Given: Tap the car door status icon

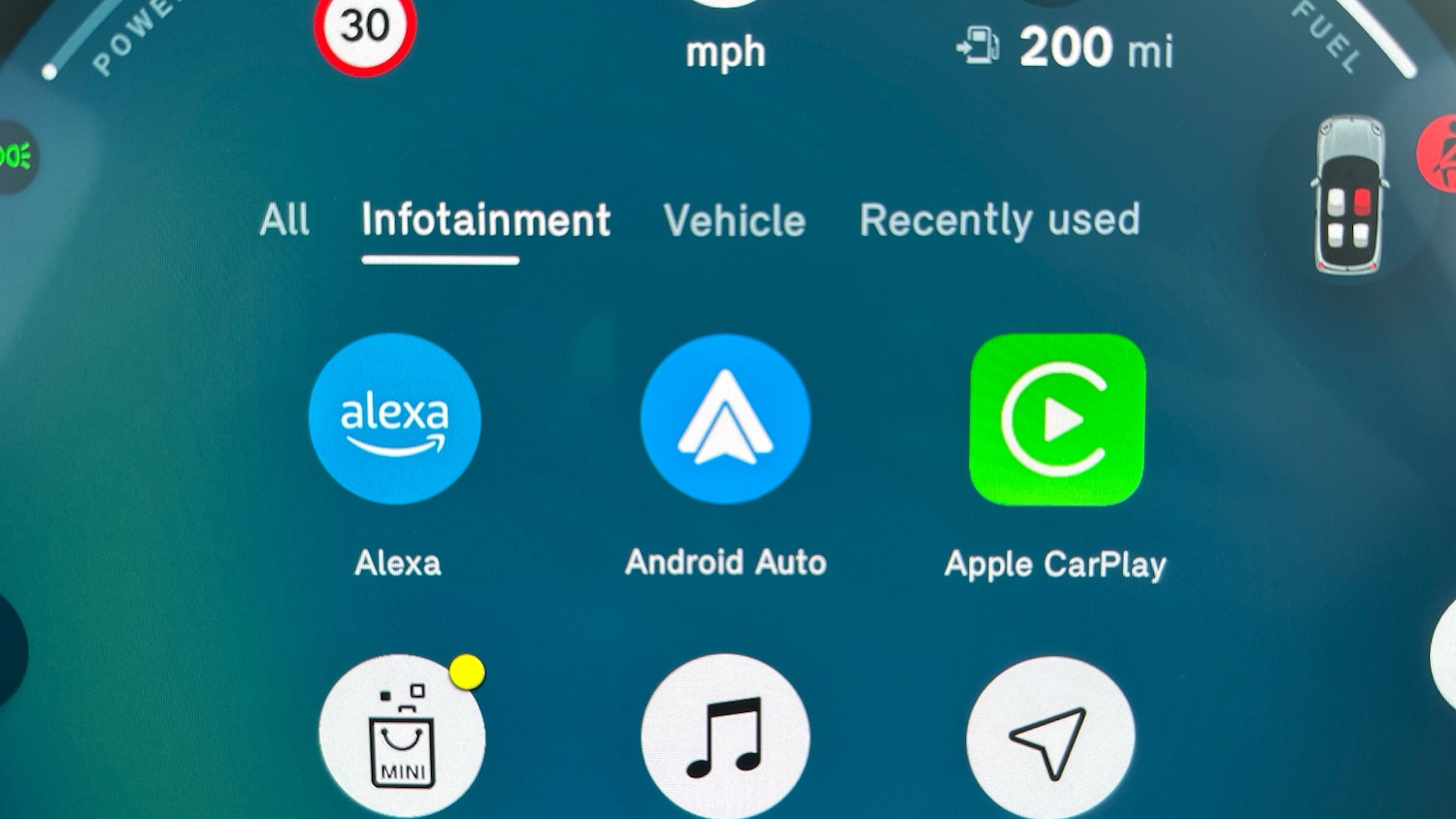Looking at the screenshot, I should [x=1349, y=196].
